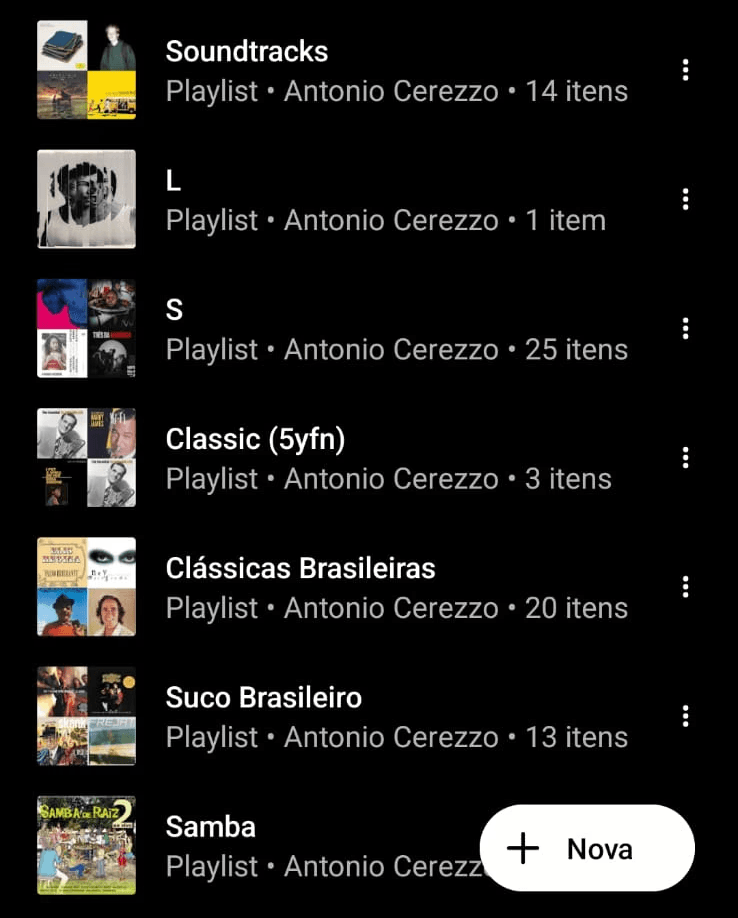Create a new playlist with Nova
This screenshot has width=738, height=918.
coord(587,849)
